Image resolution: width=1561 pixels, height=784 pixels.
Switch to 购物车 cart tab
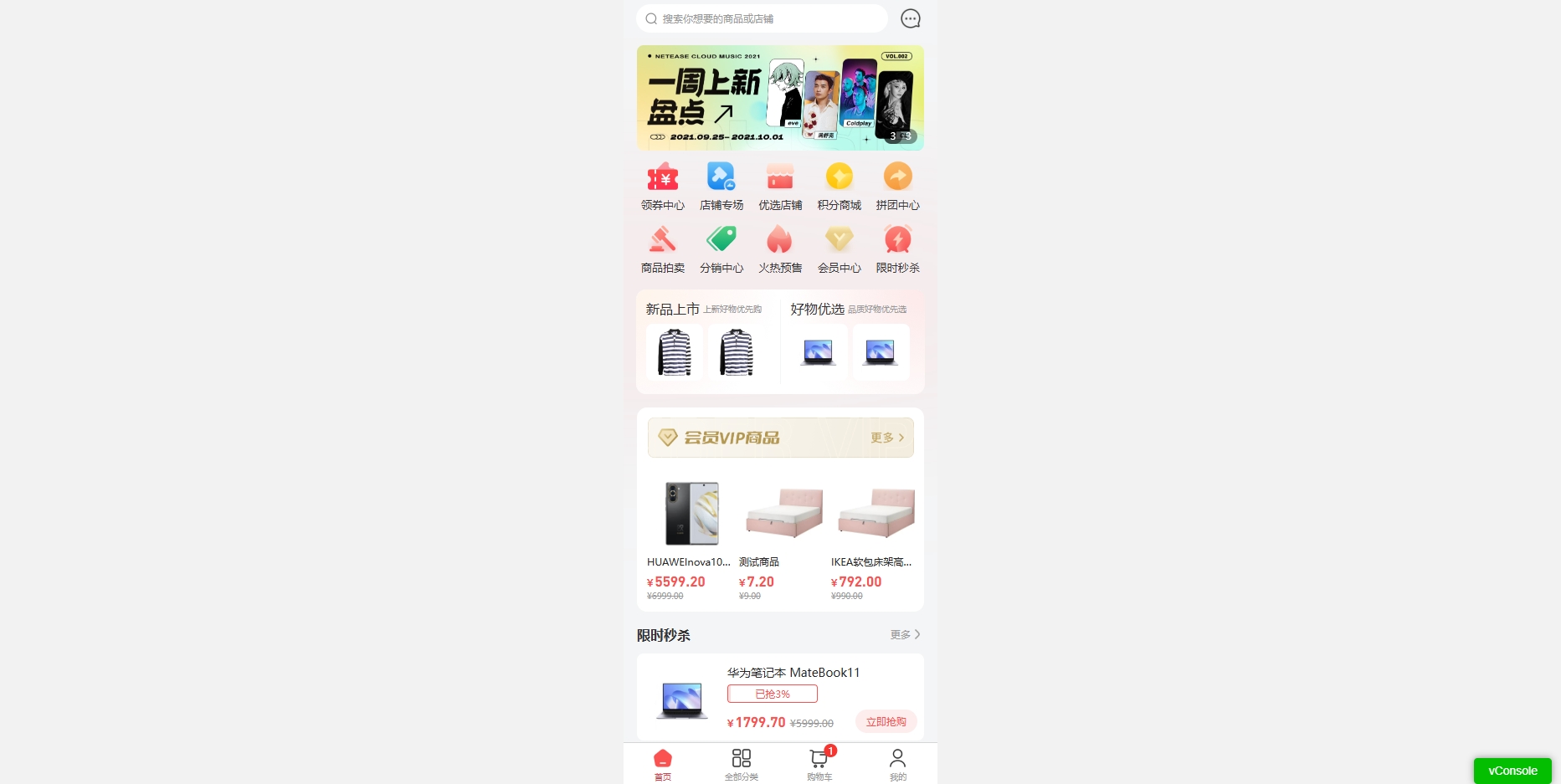819,764
